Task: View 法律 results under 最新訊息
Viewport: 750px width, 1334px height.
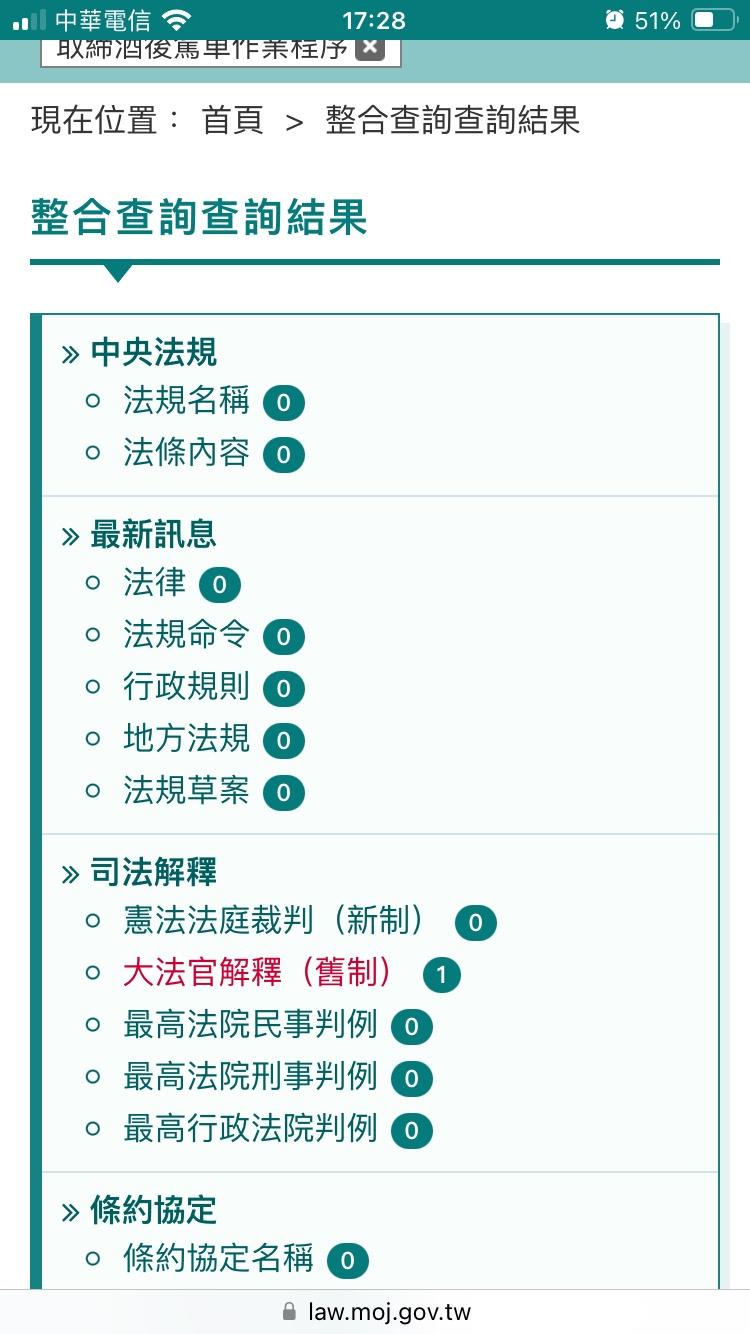Action: (154, 583)
